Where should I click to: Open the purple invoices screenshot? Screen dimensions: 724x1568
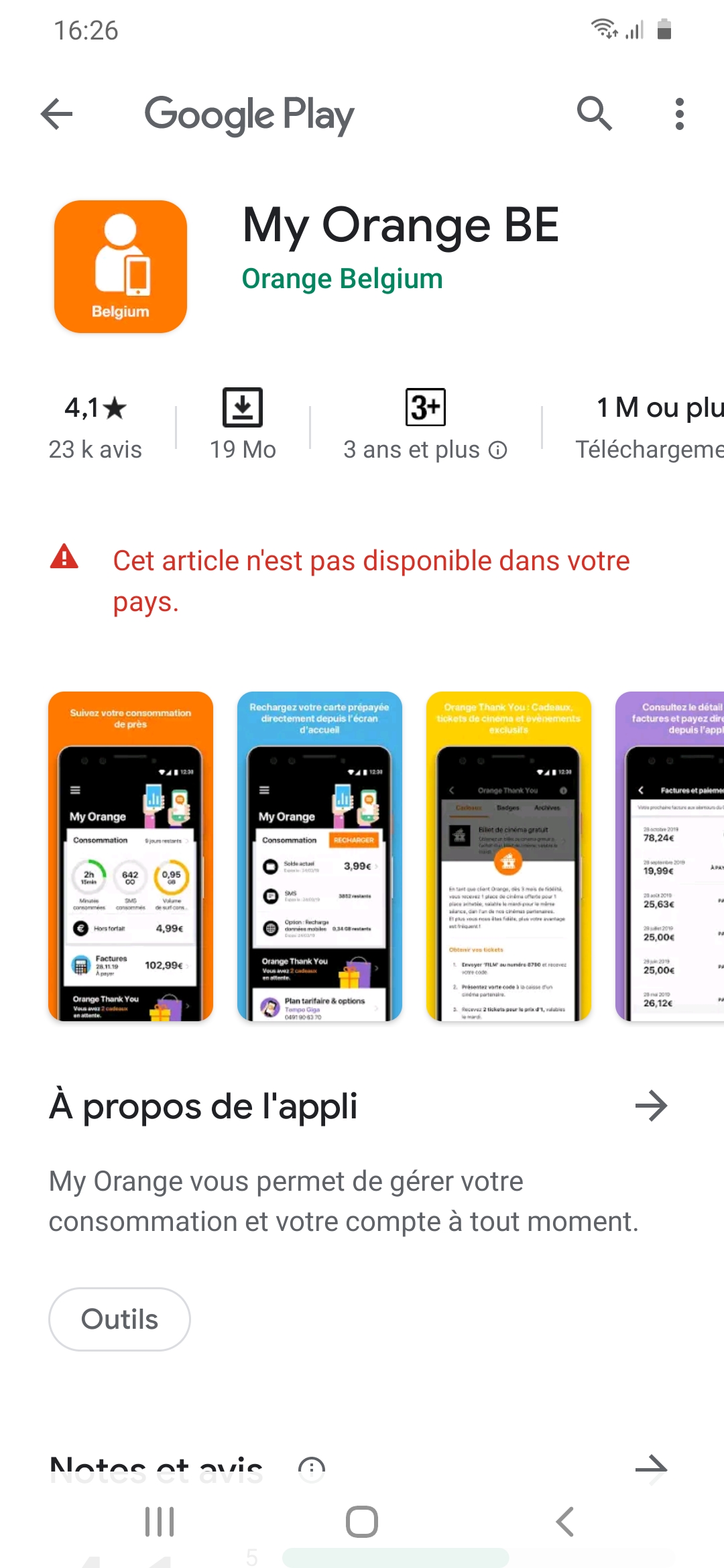[670, 856]
